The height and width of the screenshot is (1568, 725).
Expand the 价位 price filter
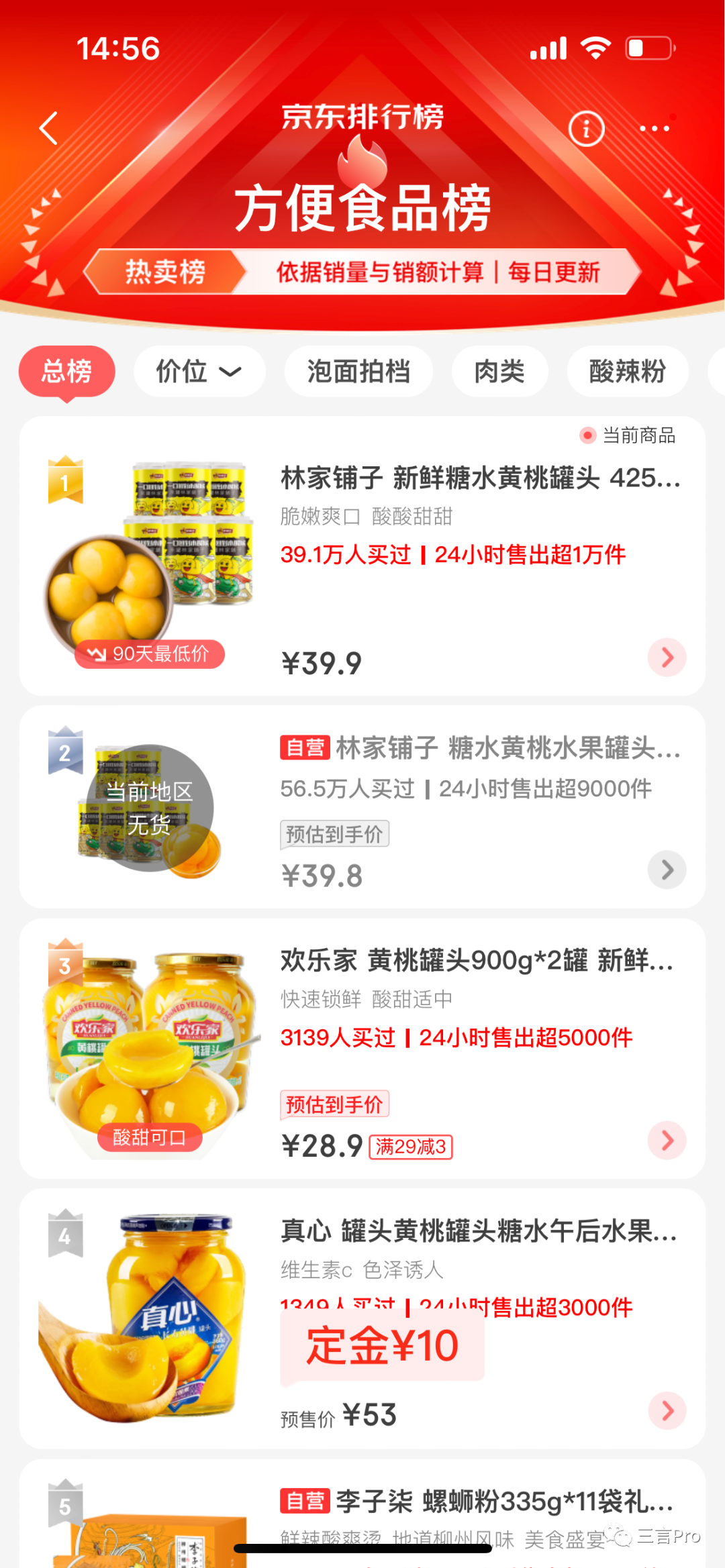click(x=199, y=371)
